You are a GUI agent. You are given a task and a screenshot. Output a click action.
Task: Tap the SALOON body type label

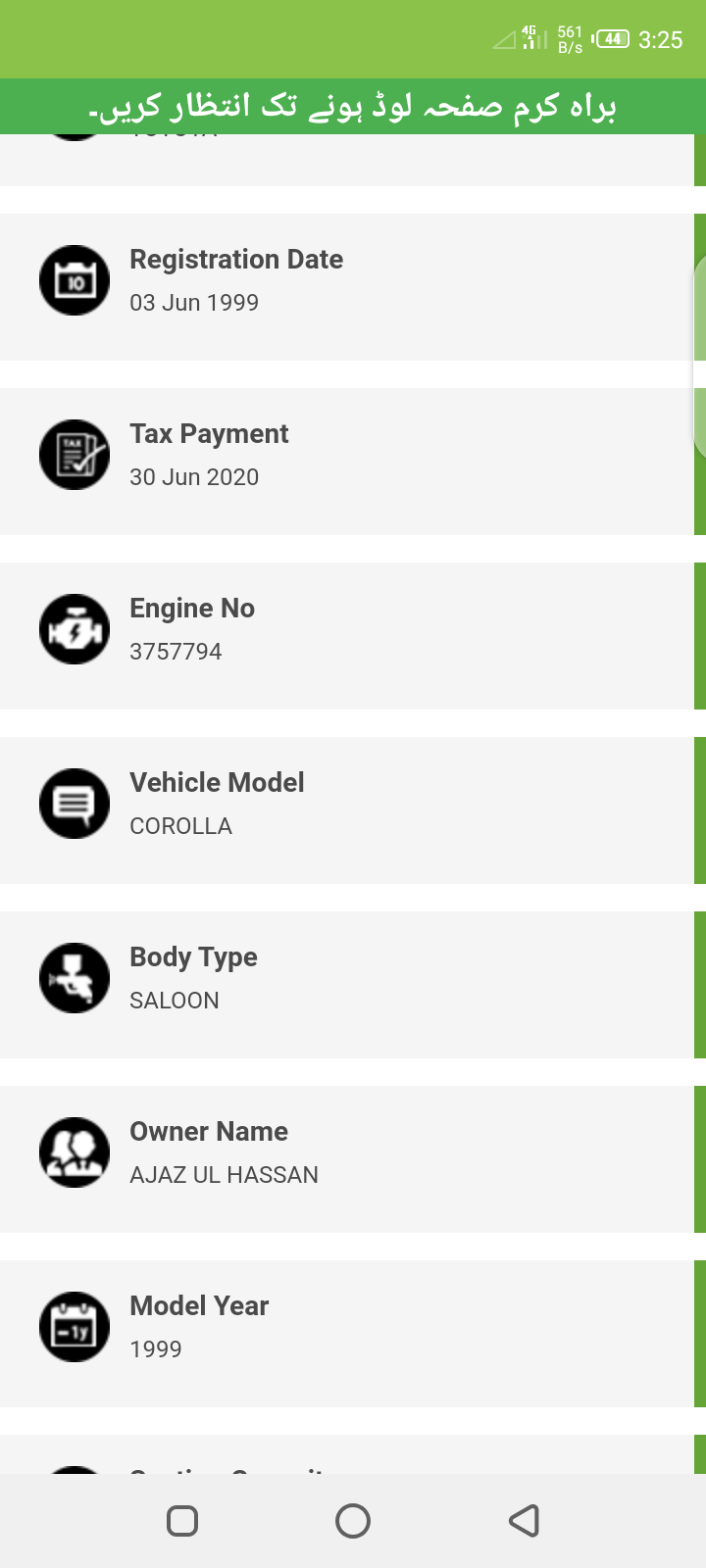pos(175,1000)
